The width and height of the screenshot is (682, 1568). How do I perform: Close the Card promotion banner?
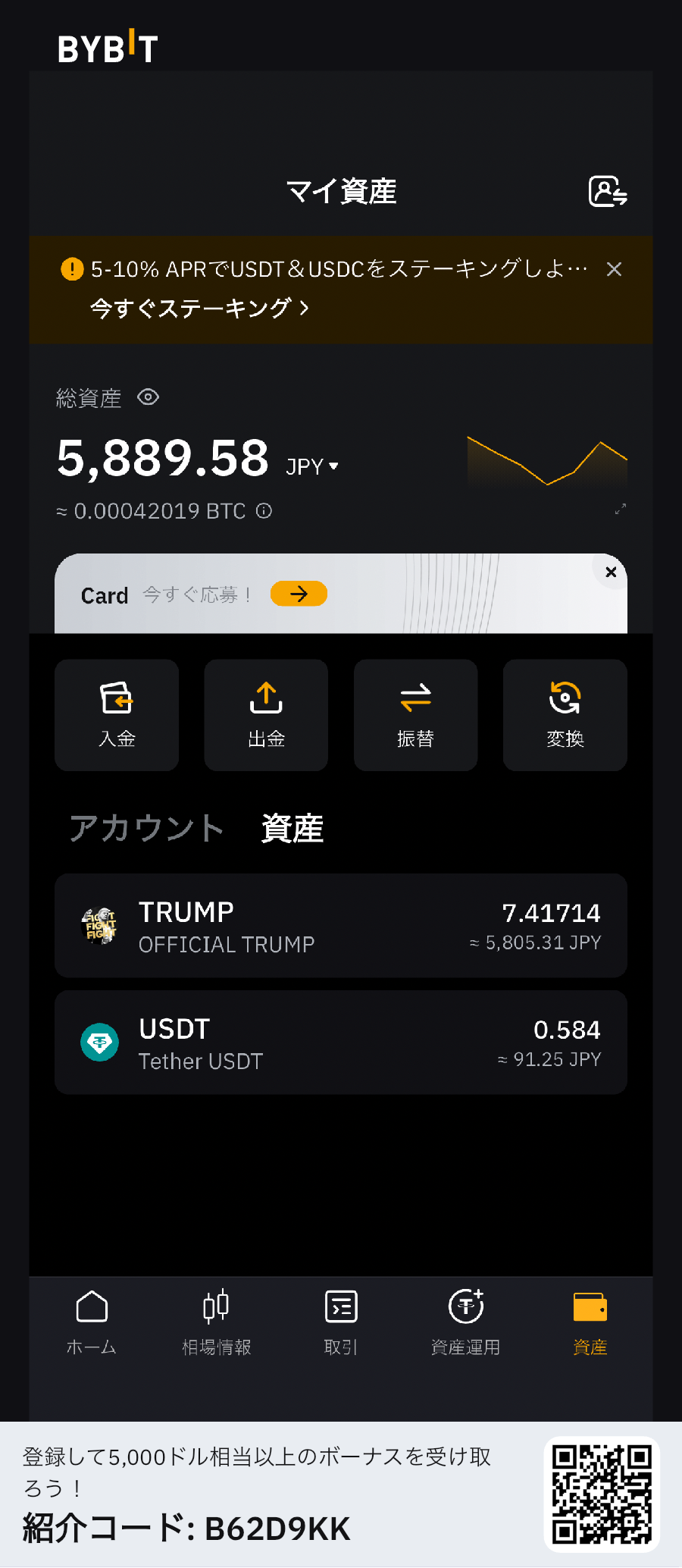click(611, 572)
